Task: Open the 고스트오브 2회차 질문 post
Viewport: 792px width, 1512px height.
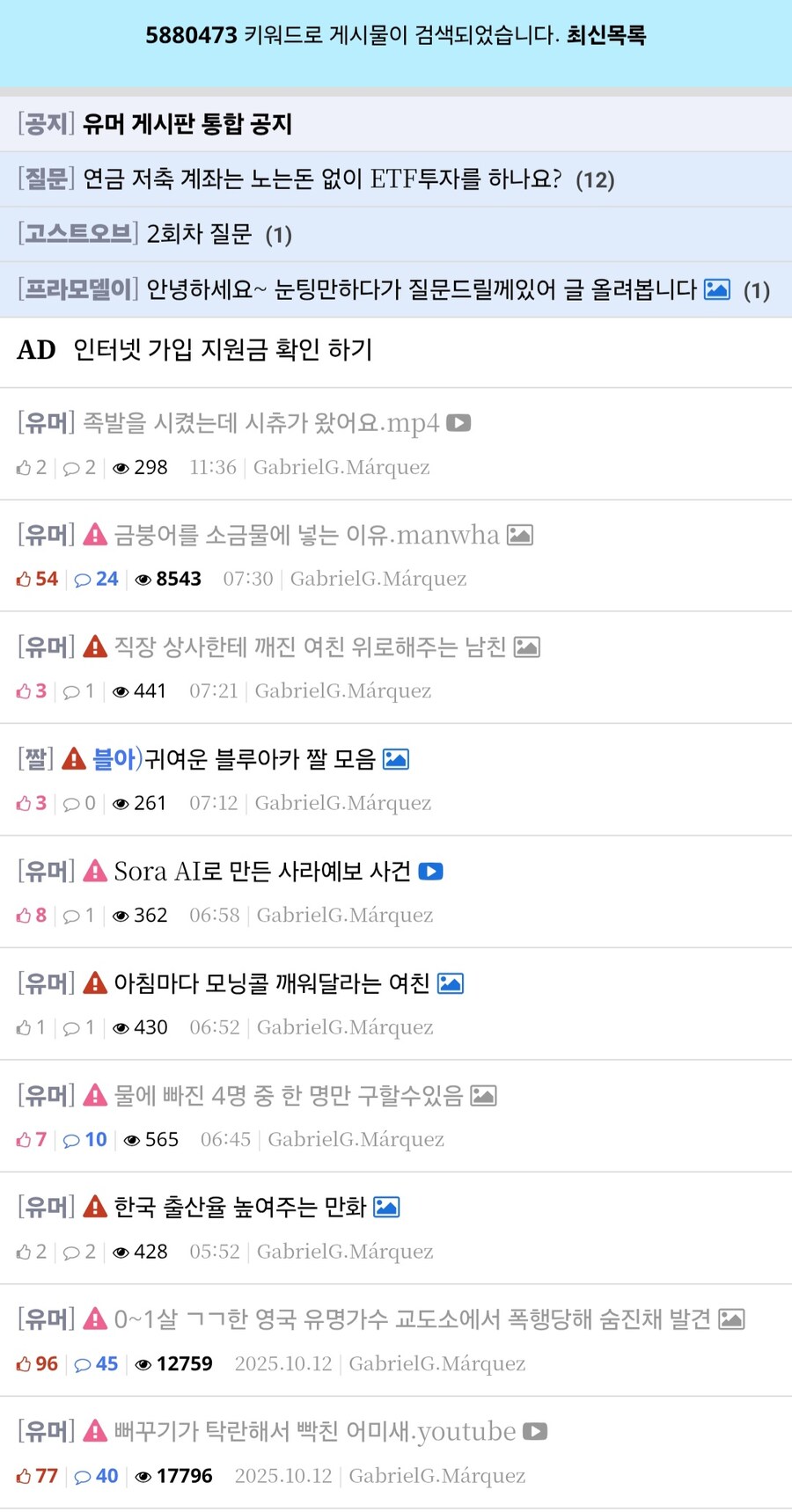Action: click(x=199, y=234)
